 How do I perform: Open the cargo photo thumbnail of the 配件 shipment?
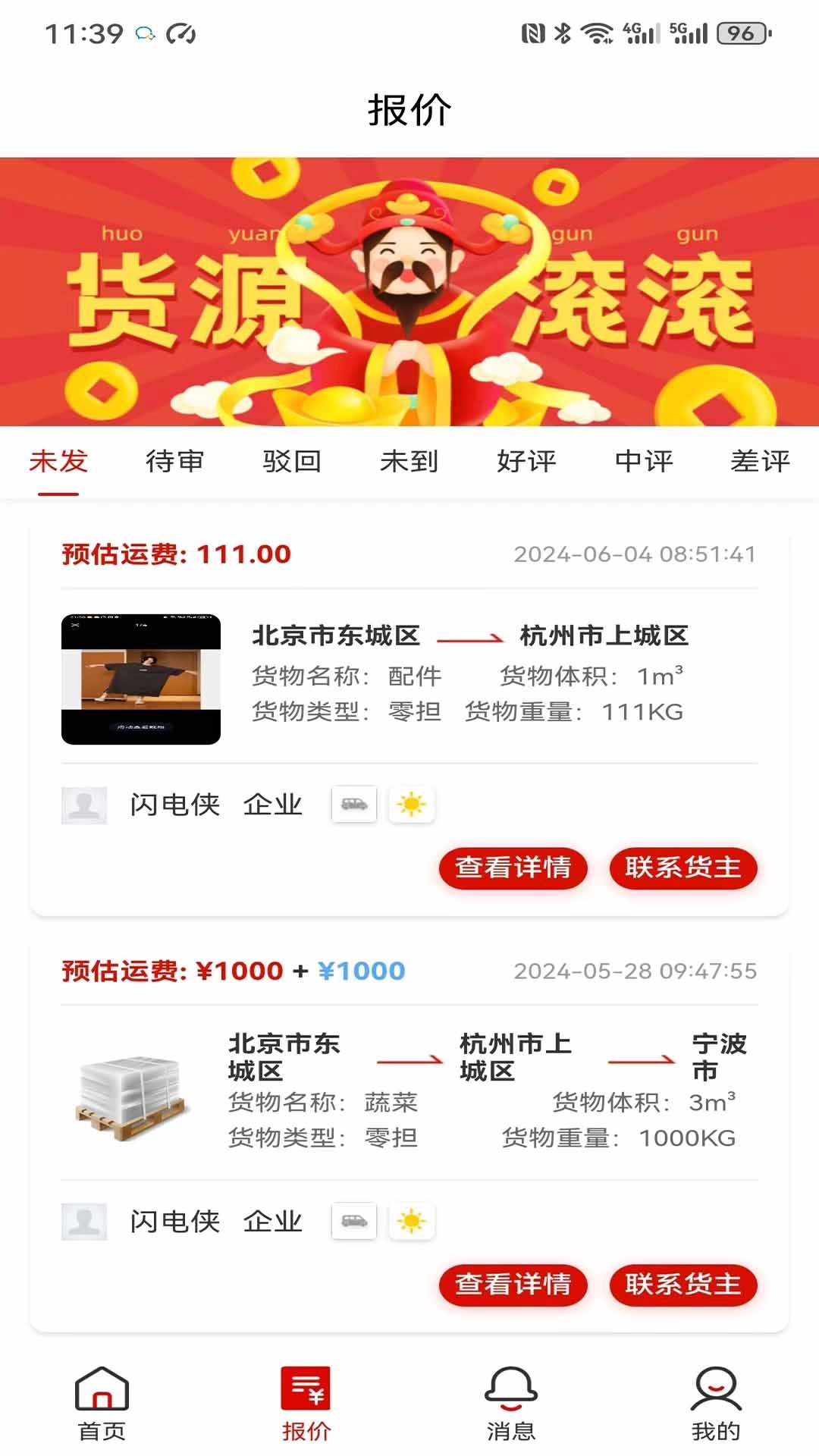pyautogui.click(x=141, y=677)
